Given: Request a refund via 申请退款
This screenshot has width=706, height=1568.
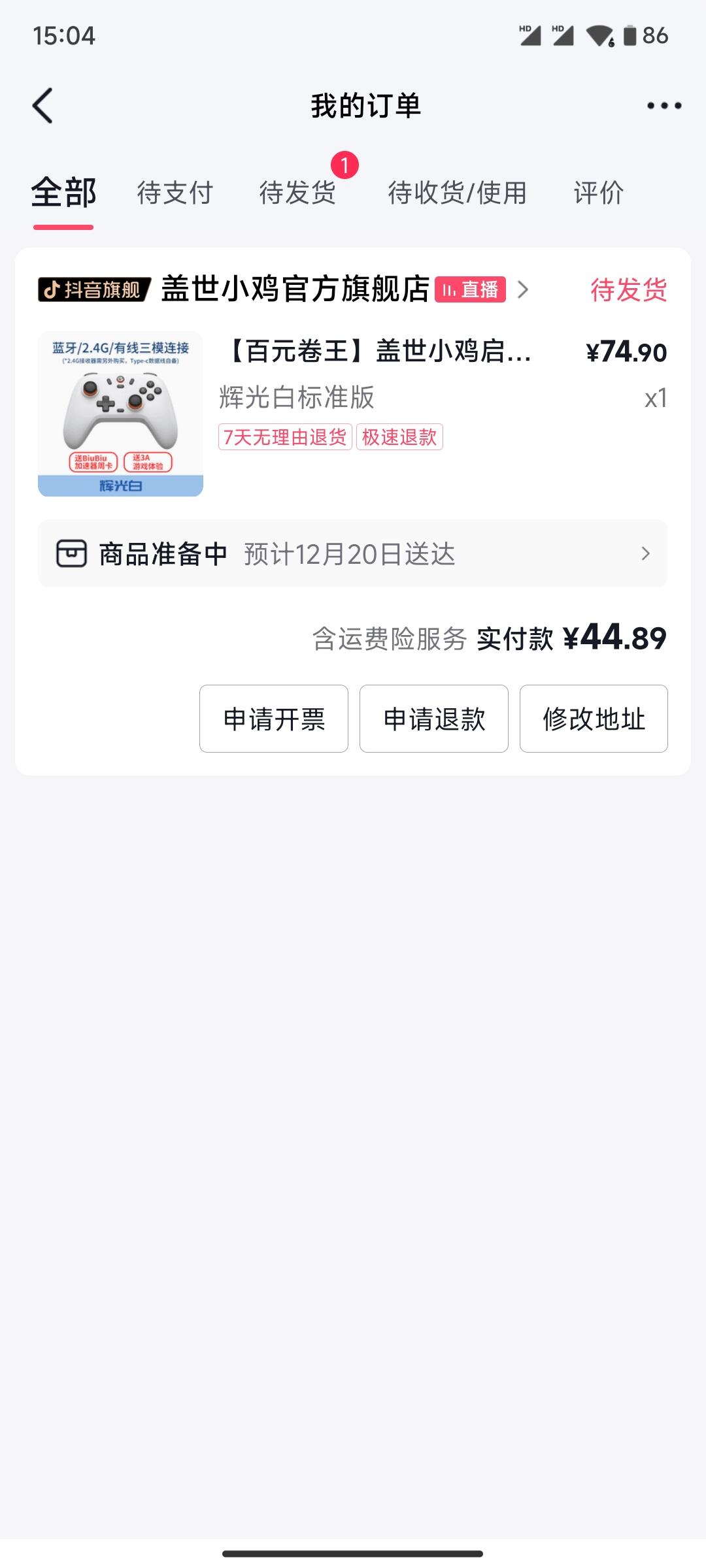Looking at the screenshot, I should (x=434, y=719).
